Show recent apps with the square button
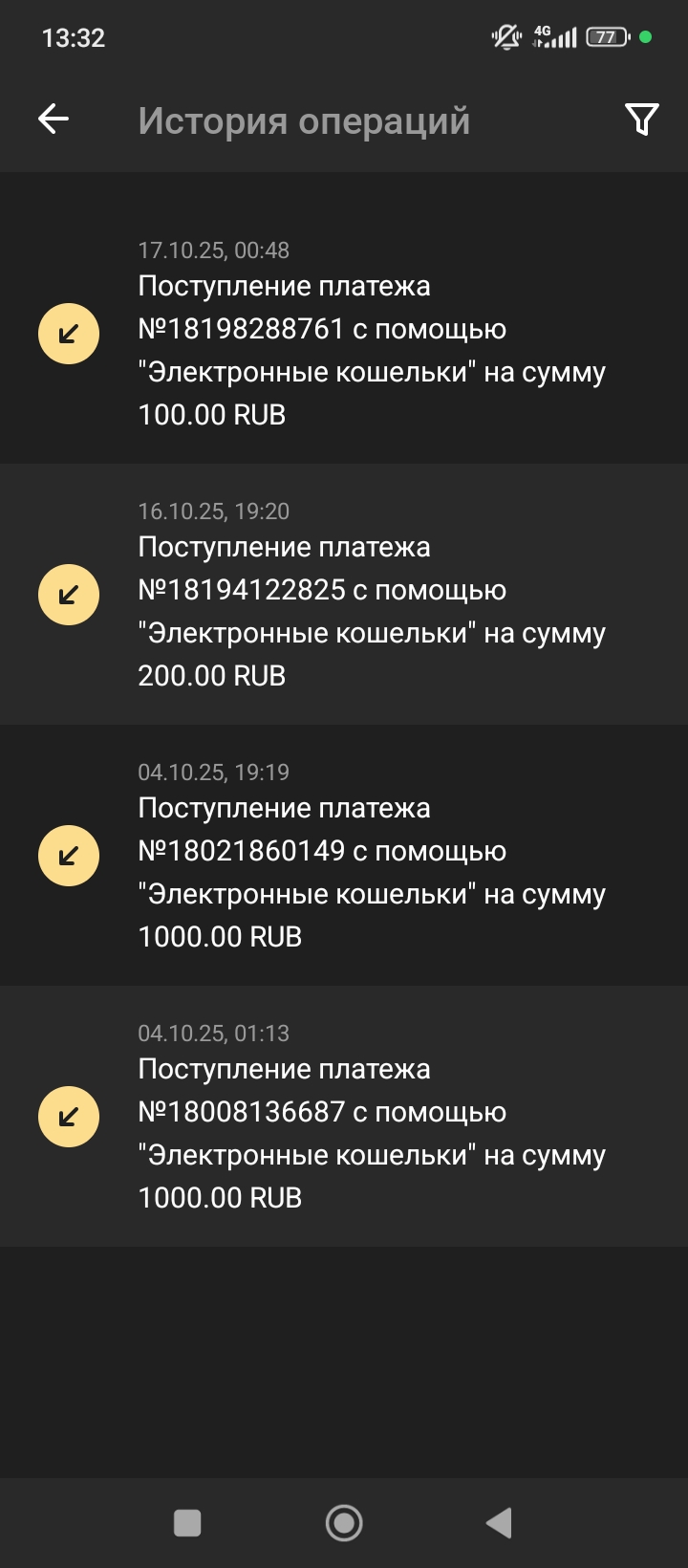Image resolution: width=688 pixels, height=1568 pixels. pos(187,1523)
